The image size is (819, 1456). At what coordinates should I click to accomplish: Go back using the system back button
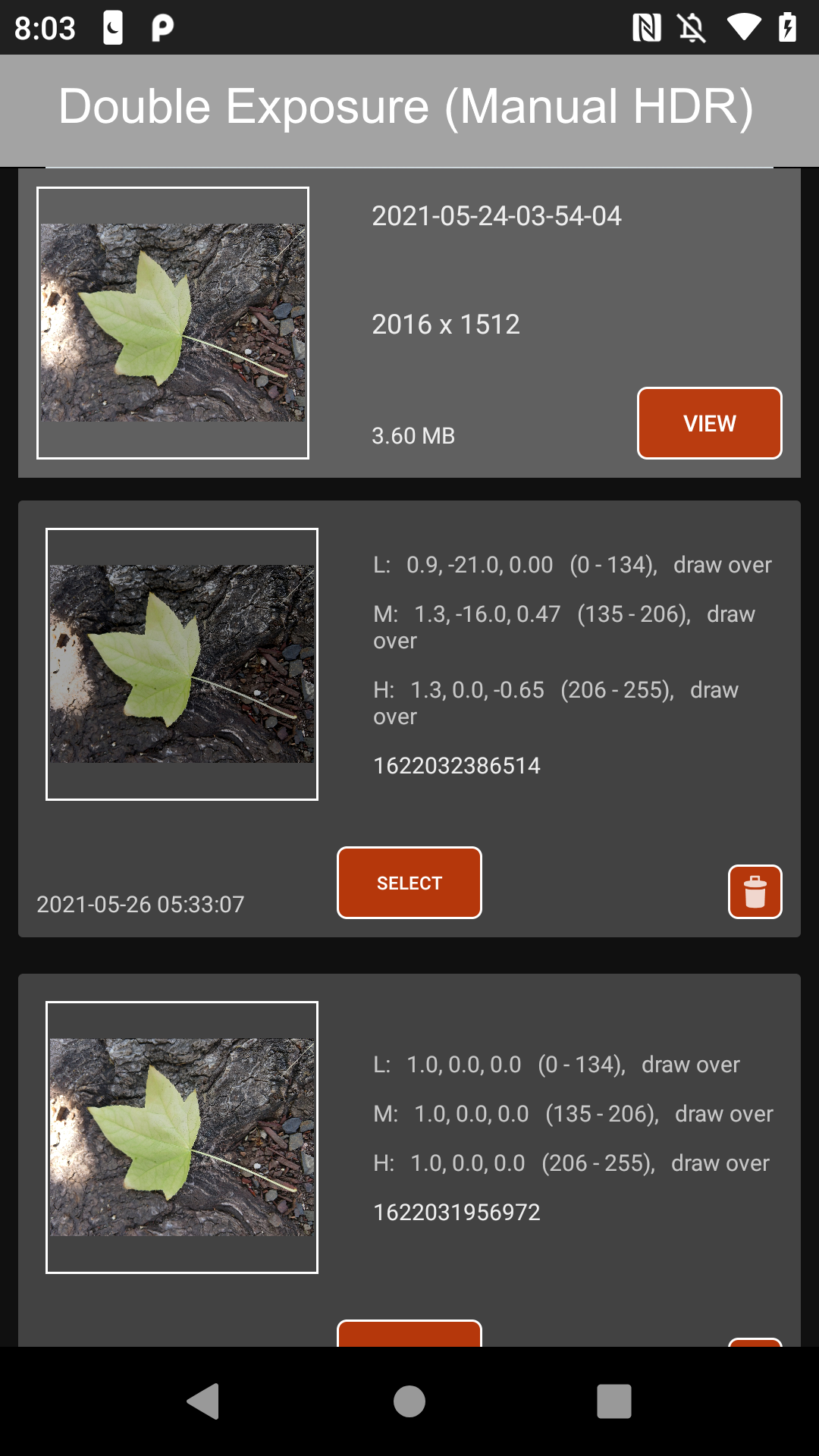pos(203,1401)
